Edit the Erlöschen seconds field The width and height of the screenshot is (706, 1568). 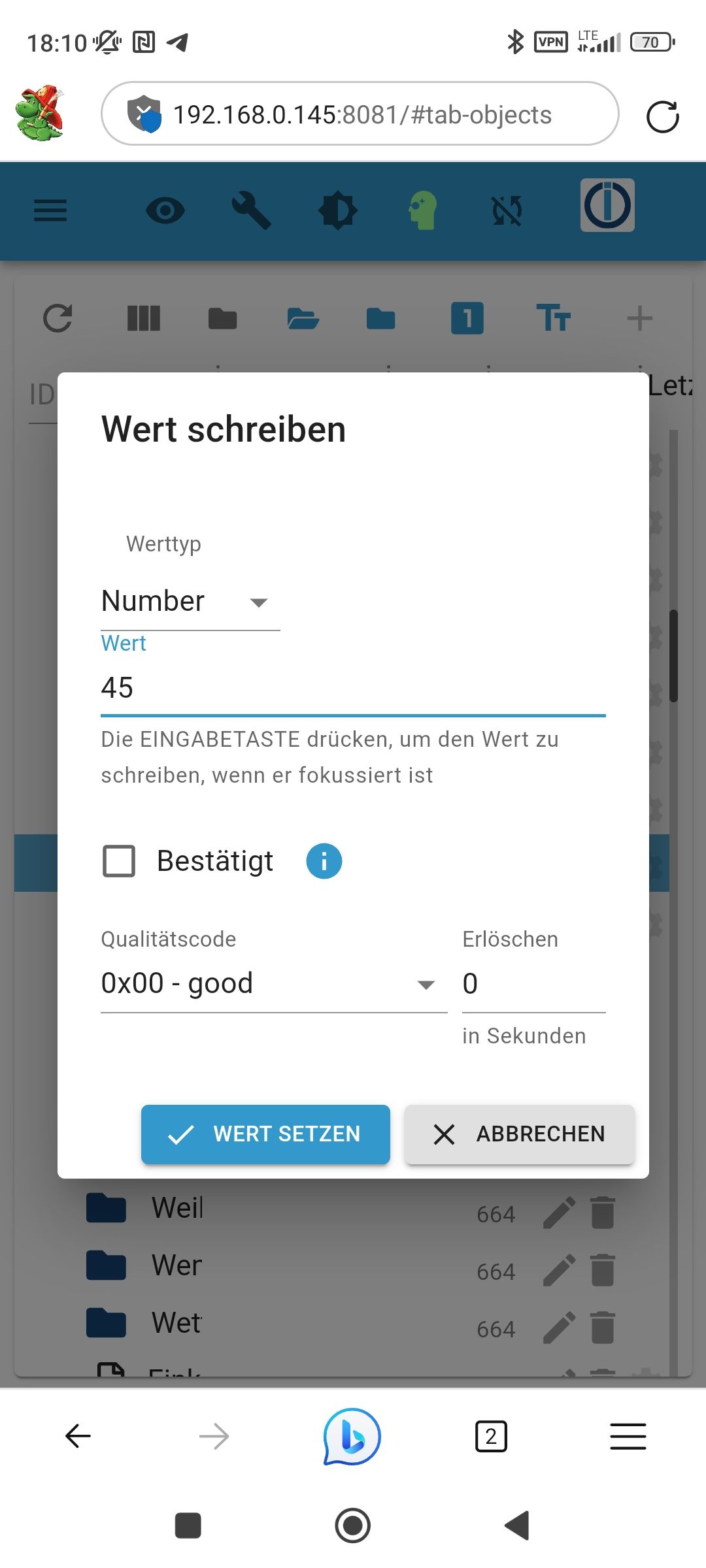pyautogui.click(x=533, y=984)
